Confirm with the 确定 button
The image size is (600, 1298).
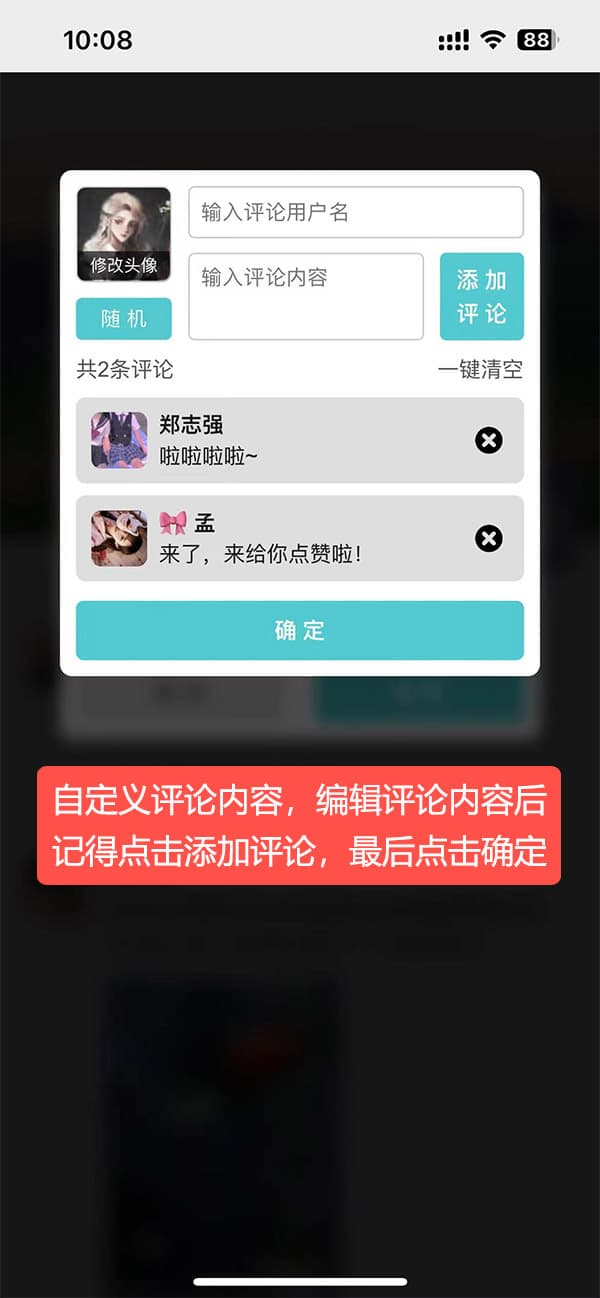[300, 631]
